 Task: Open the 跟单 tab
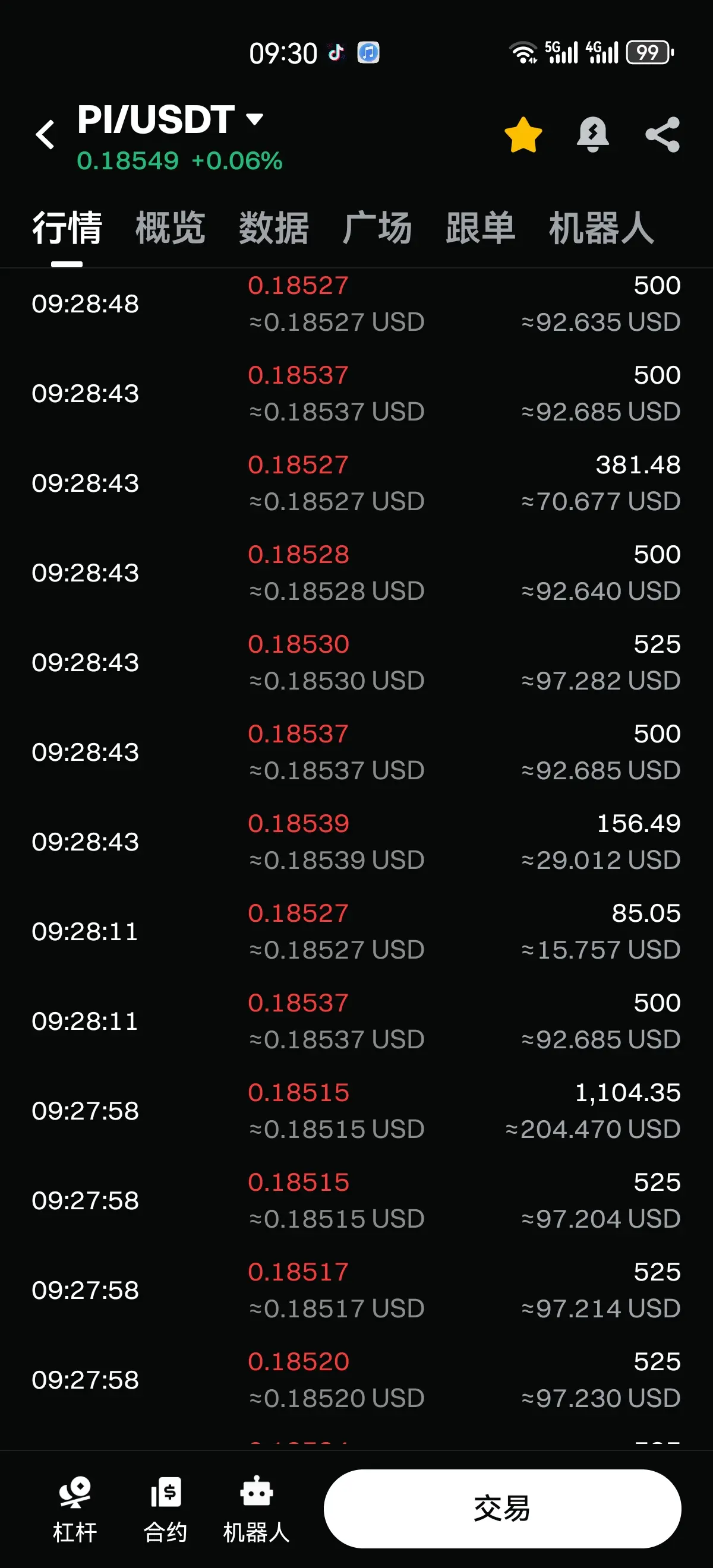481,229
